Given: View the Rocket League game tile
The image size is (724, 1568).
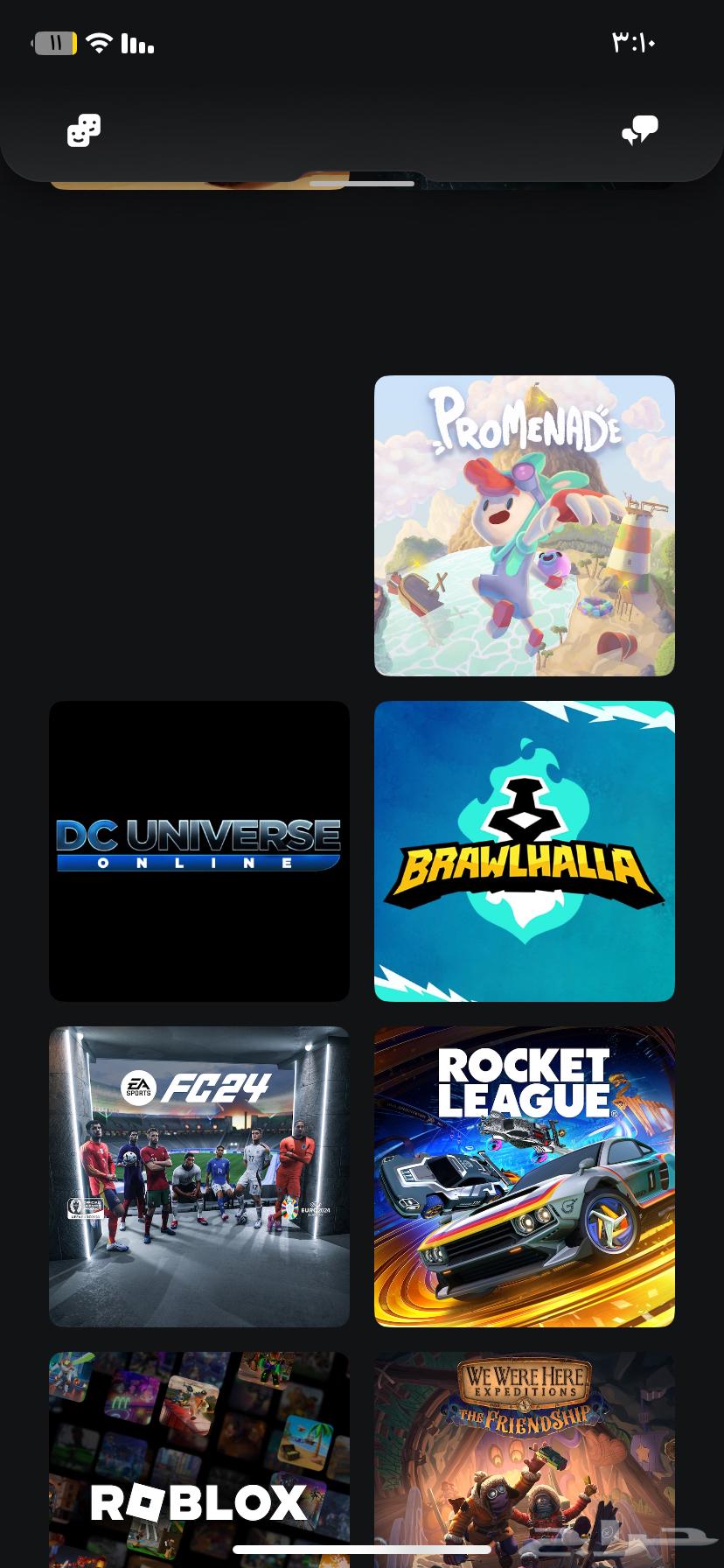Looking at the screenshot, I should pyautogui.click(x=524, y=1176).
